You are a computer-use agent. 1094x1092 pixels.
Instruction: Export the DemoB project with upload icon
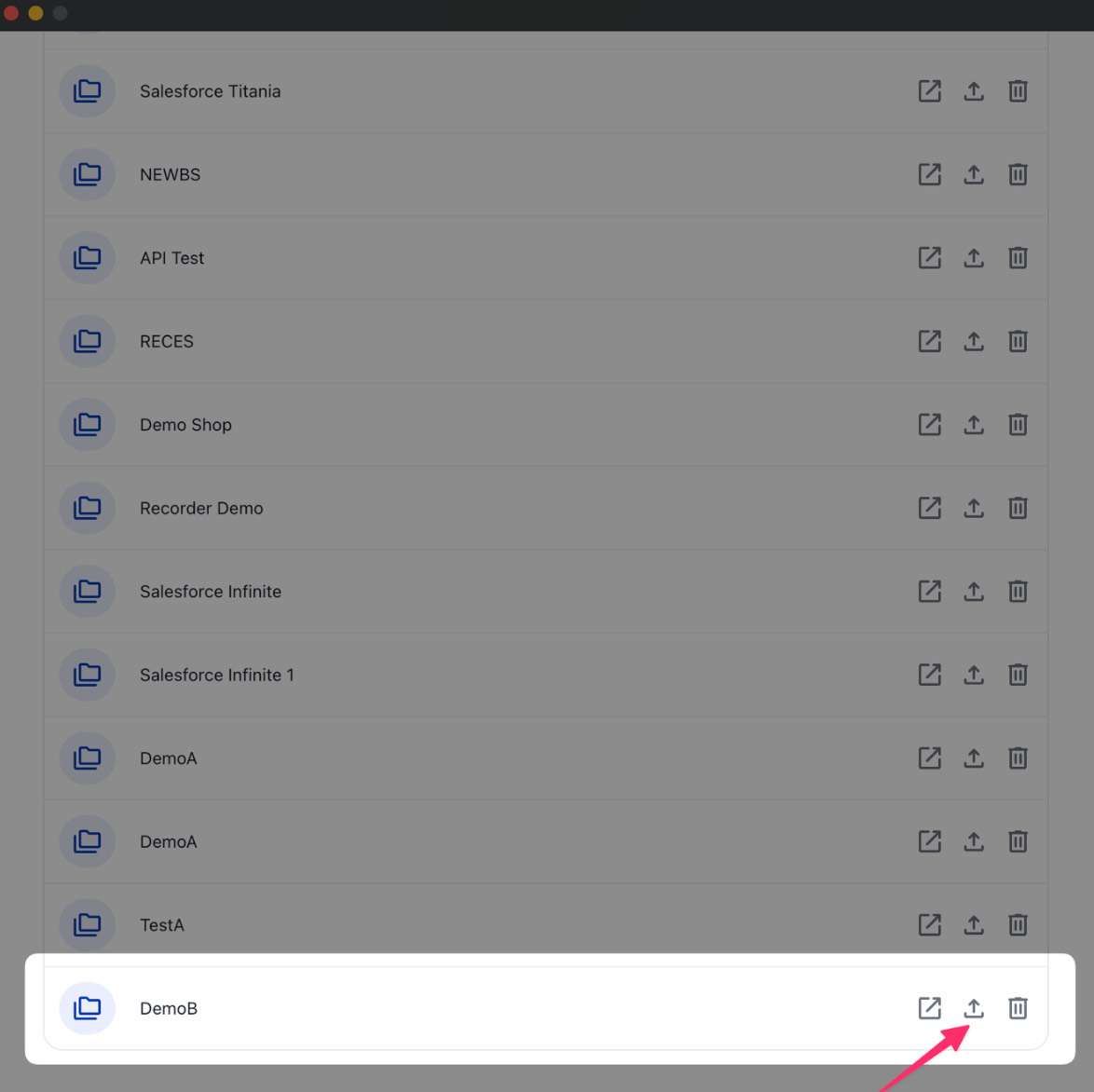(973, 1008)
